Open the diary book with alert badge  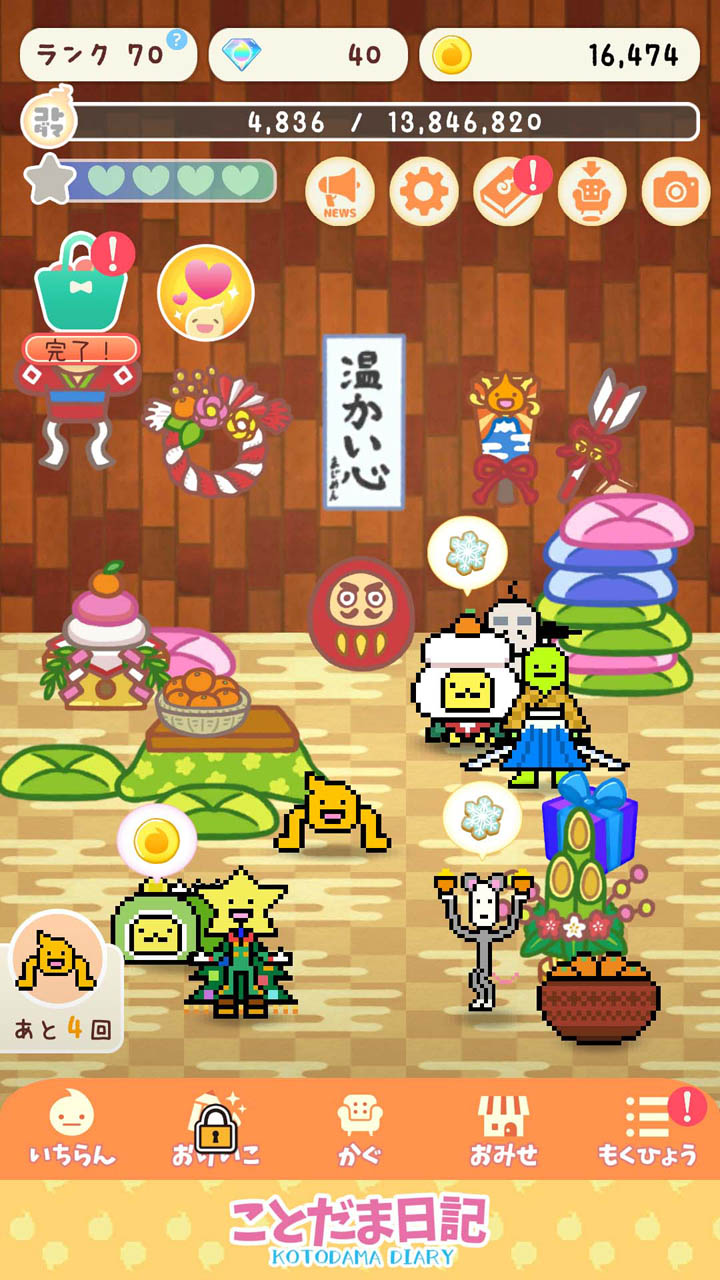(508, 191)
